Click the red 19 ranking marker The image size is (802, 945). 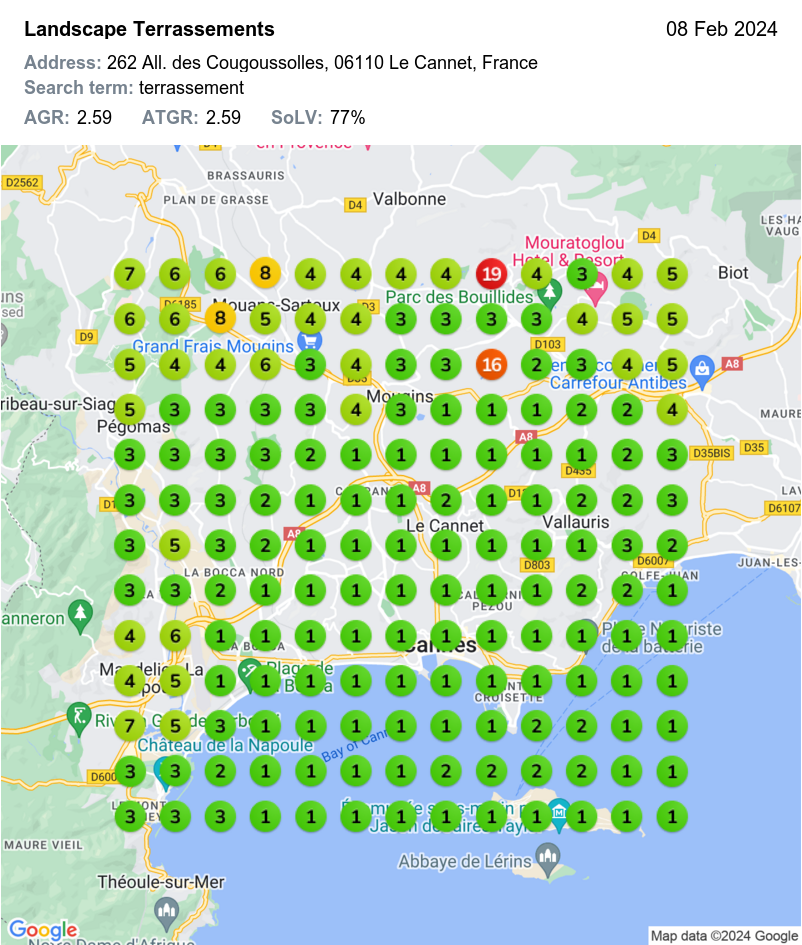pyautogui.click(x=491, y=273)
